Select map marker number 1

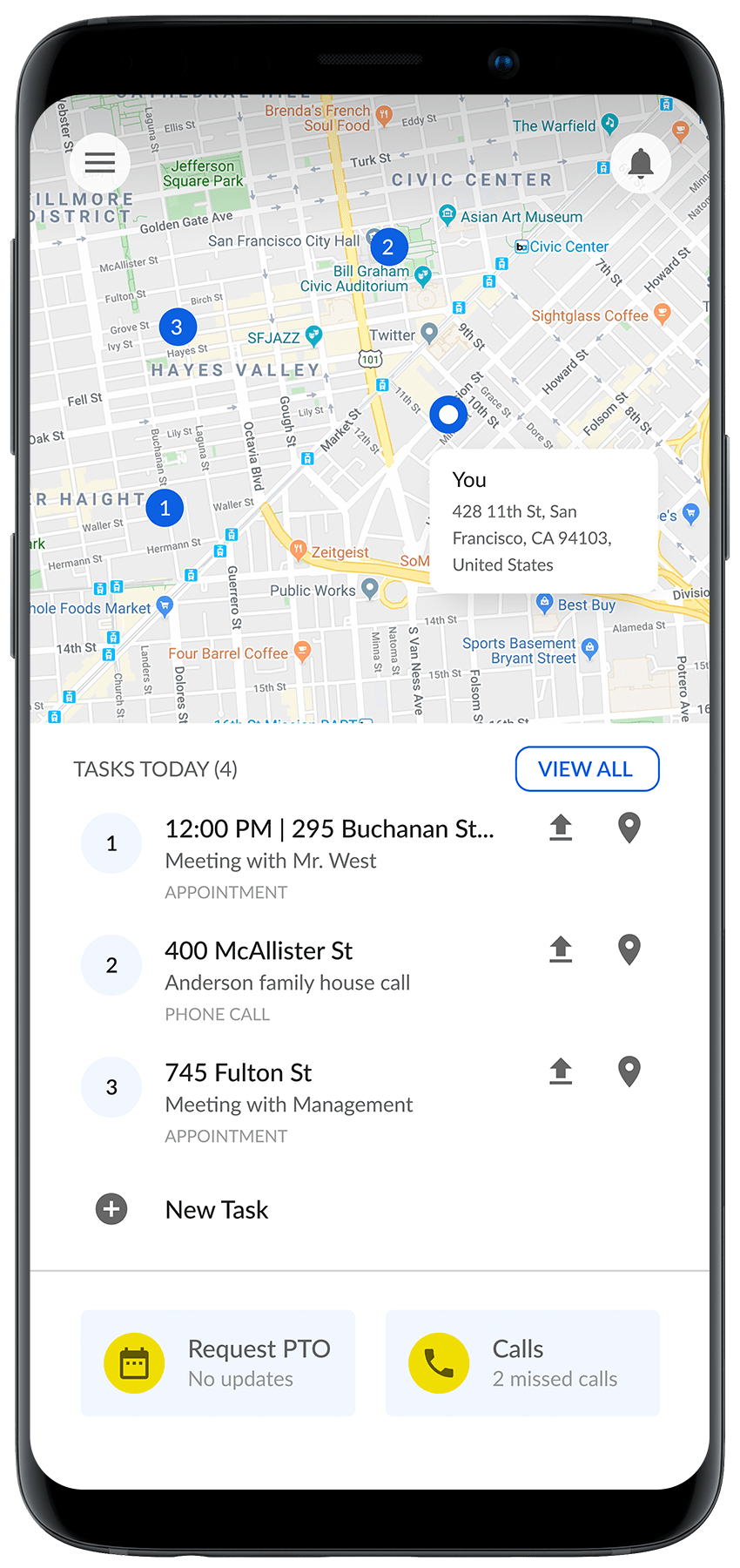(x=165, y=508)
